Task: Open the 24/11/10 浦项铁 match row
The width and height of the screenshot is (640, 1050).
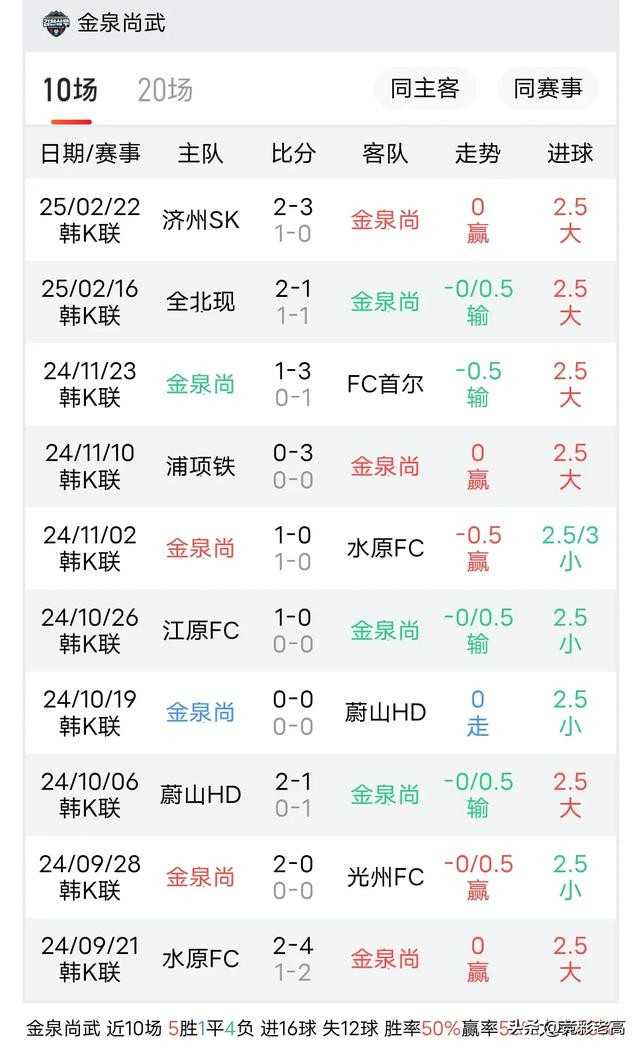Action: [320, 467]
